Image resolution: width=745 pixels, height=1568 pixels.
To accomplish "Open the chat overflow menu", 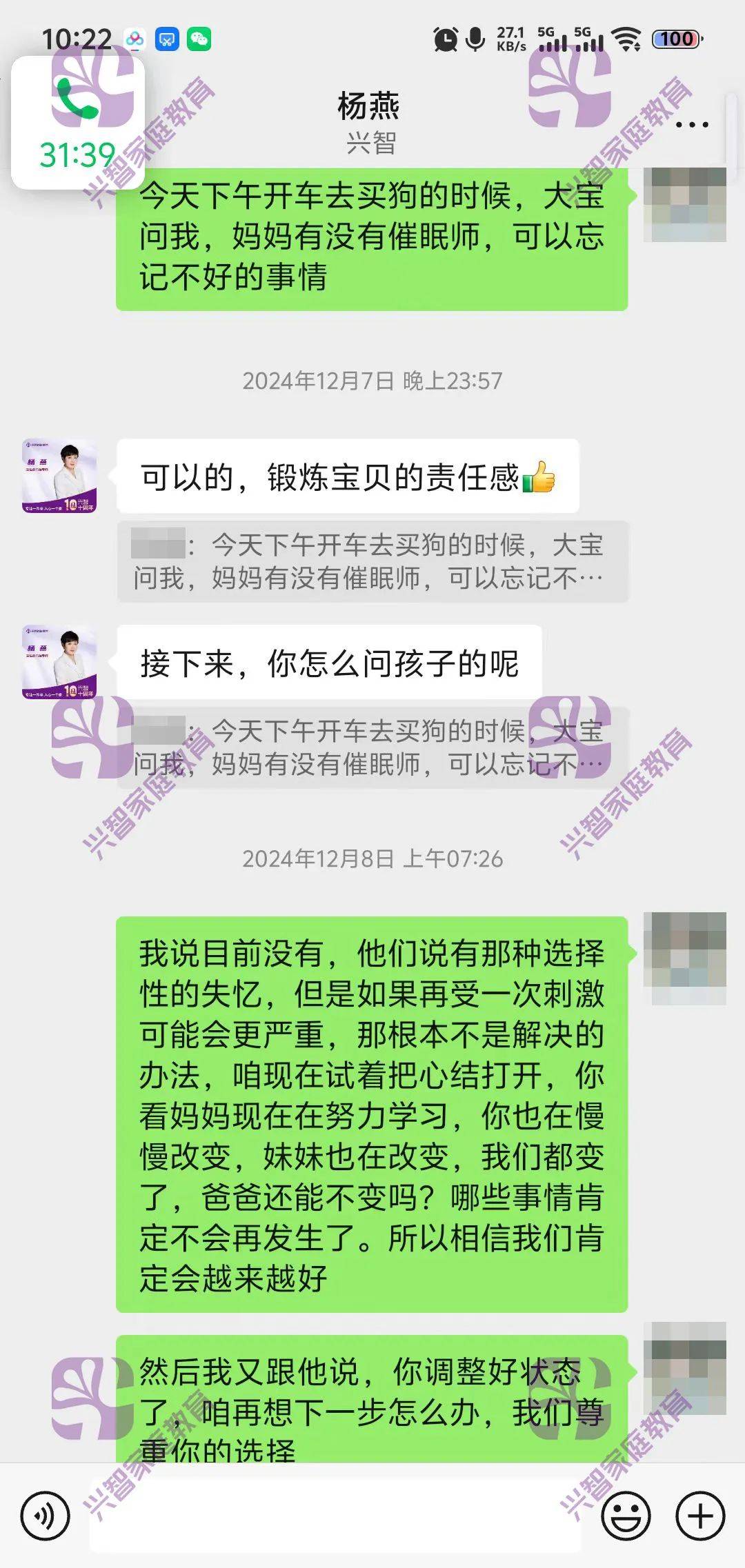I will pyautogui.click(x=691, y=125).
